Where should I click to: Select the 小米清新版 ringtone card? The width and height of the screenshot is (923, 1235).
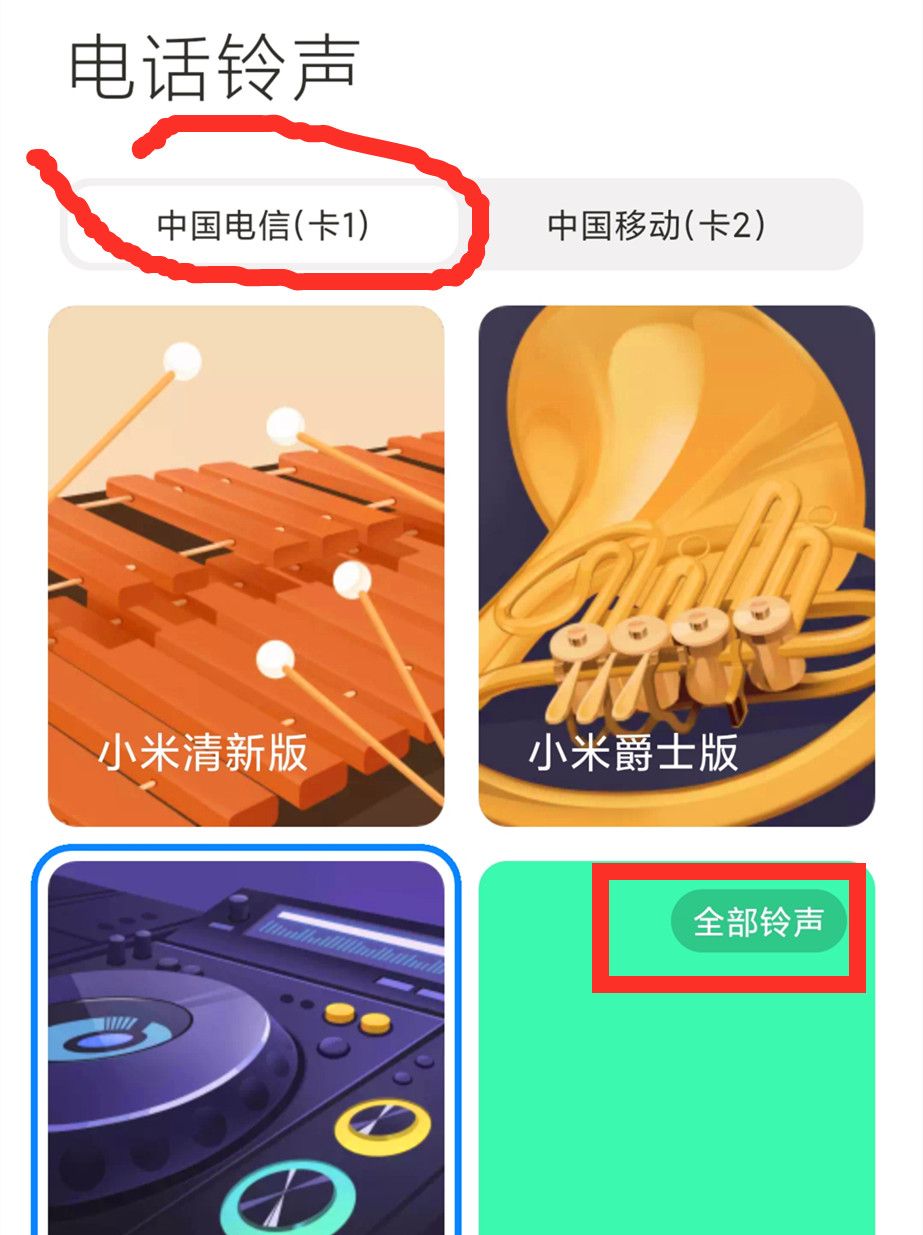[246, 565]
